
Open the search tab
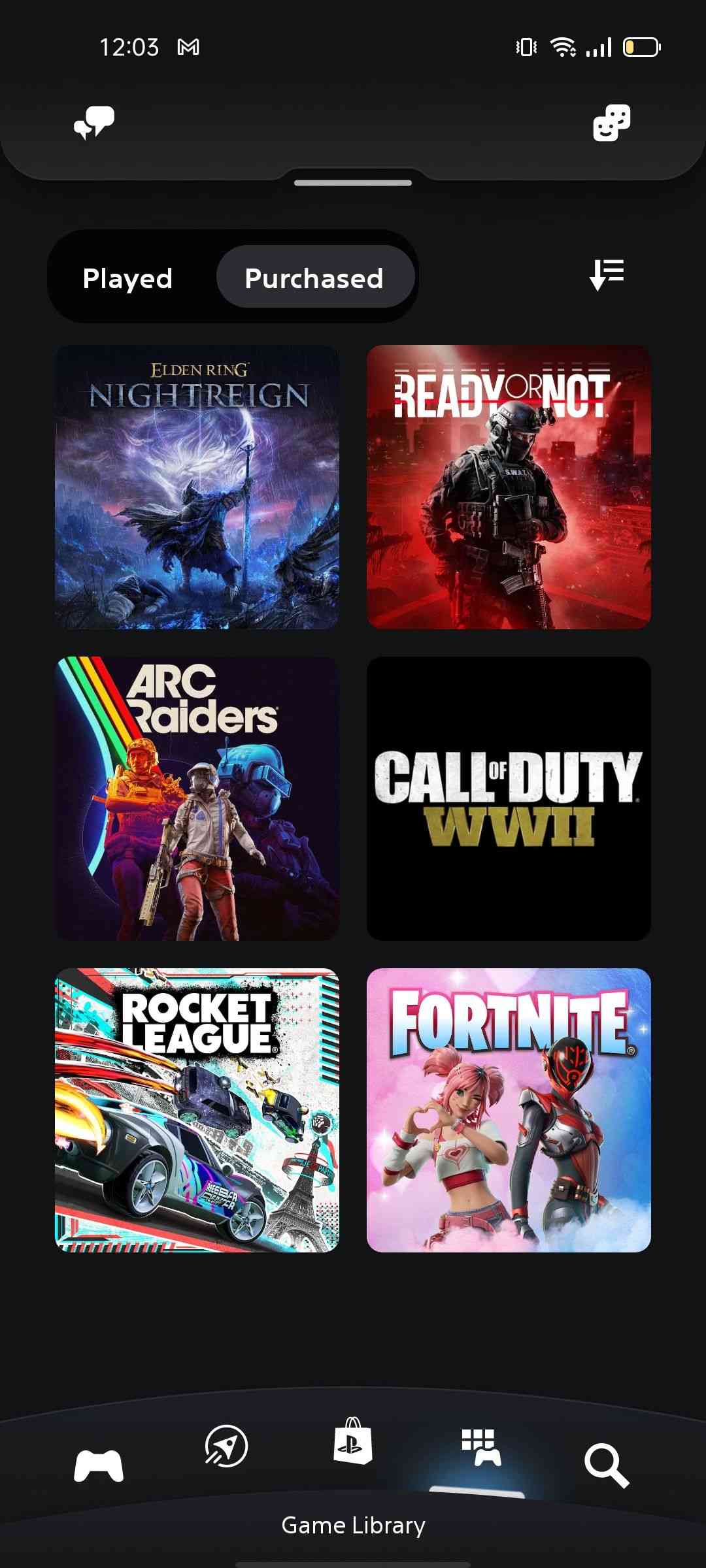point(606,1465)
